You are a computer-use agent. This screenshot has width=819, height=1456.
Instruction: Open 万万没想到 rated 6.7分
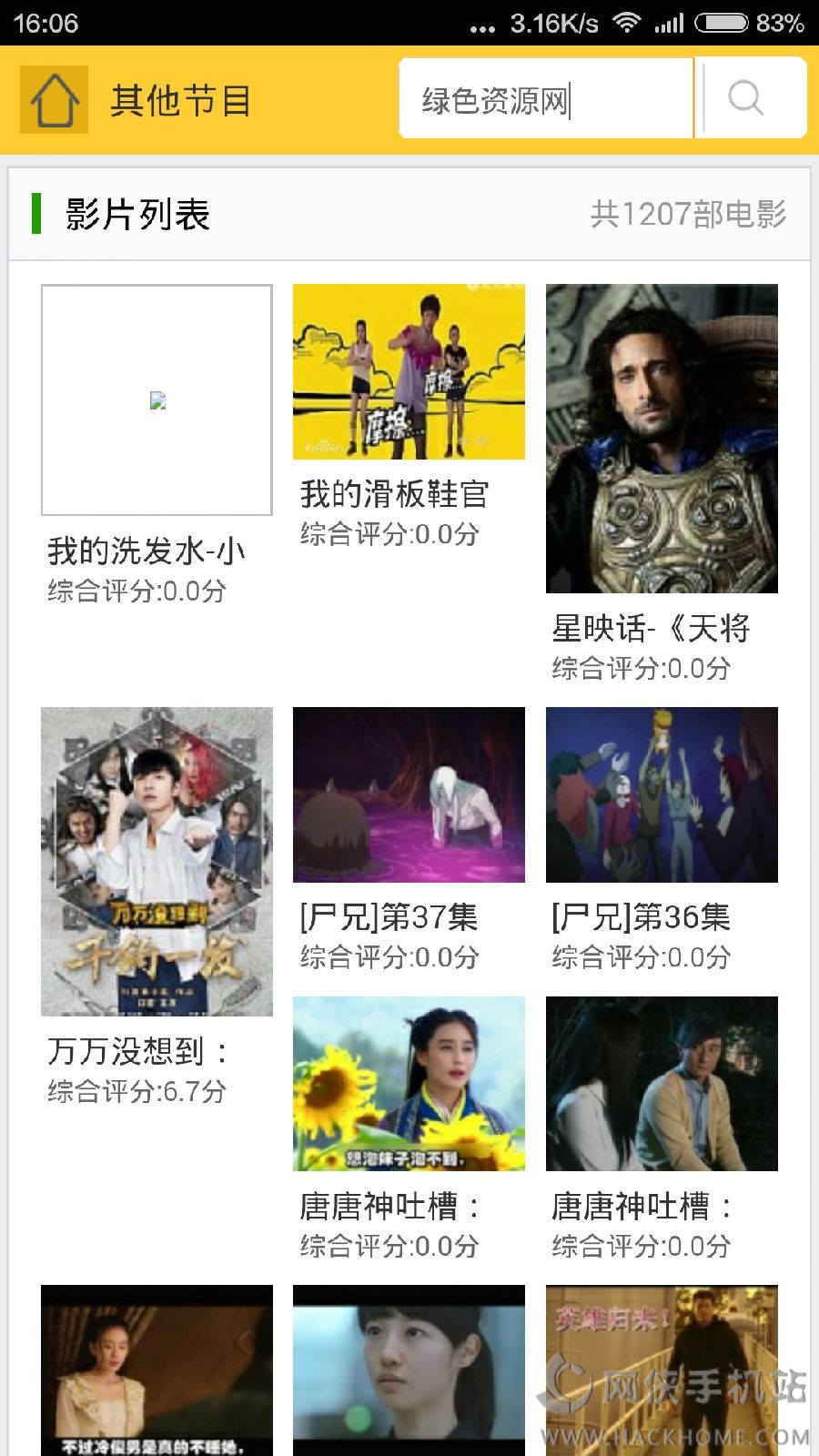[x=157, y=861]
